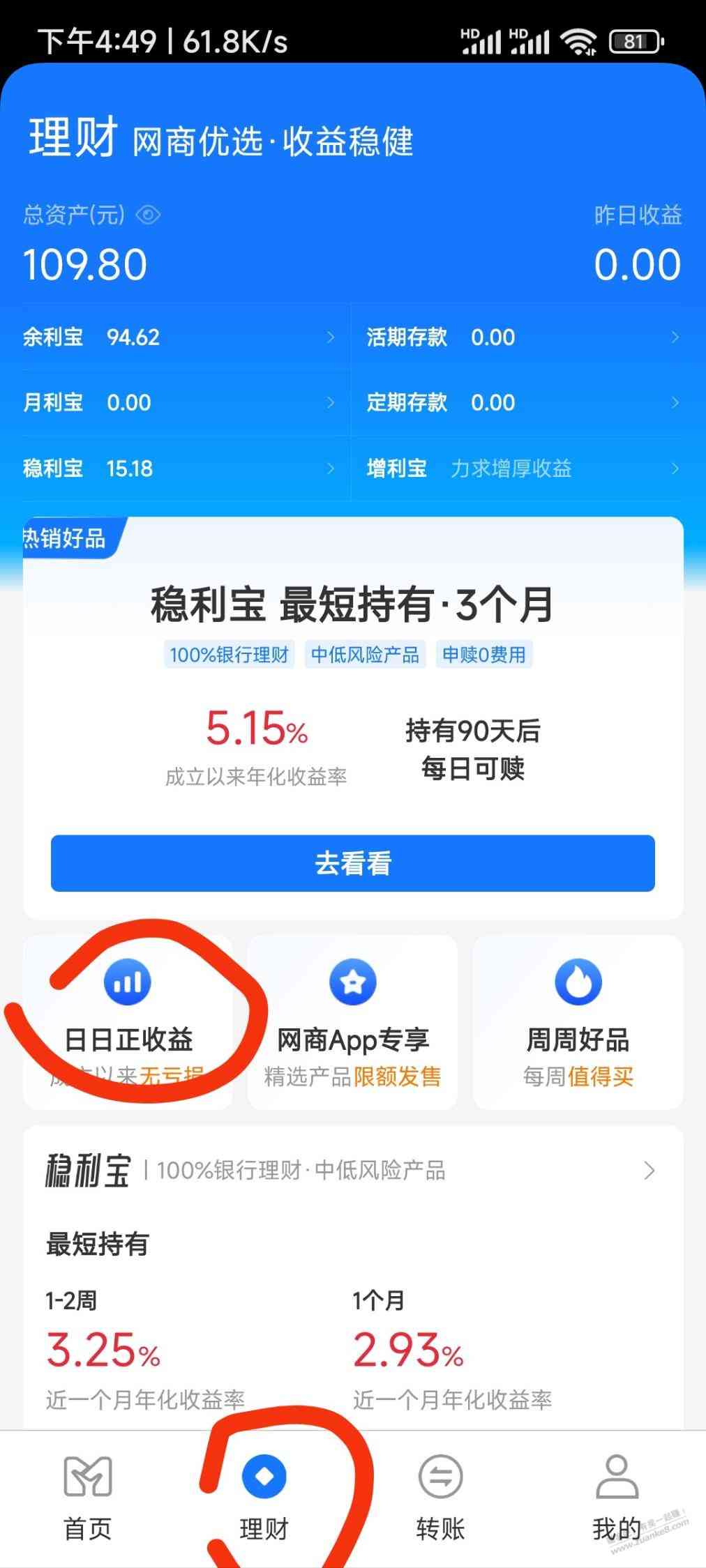The width and height of the screenshot is (706, 1568).
Task: Open the 周周好品 card
Action: (578, 1022)
